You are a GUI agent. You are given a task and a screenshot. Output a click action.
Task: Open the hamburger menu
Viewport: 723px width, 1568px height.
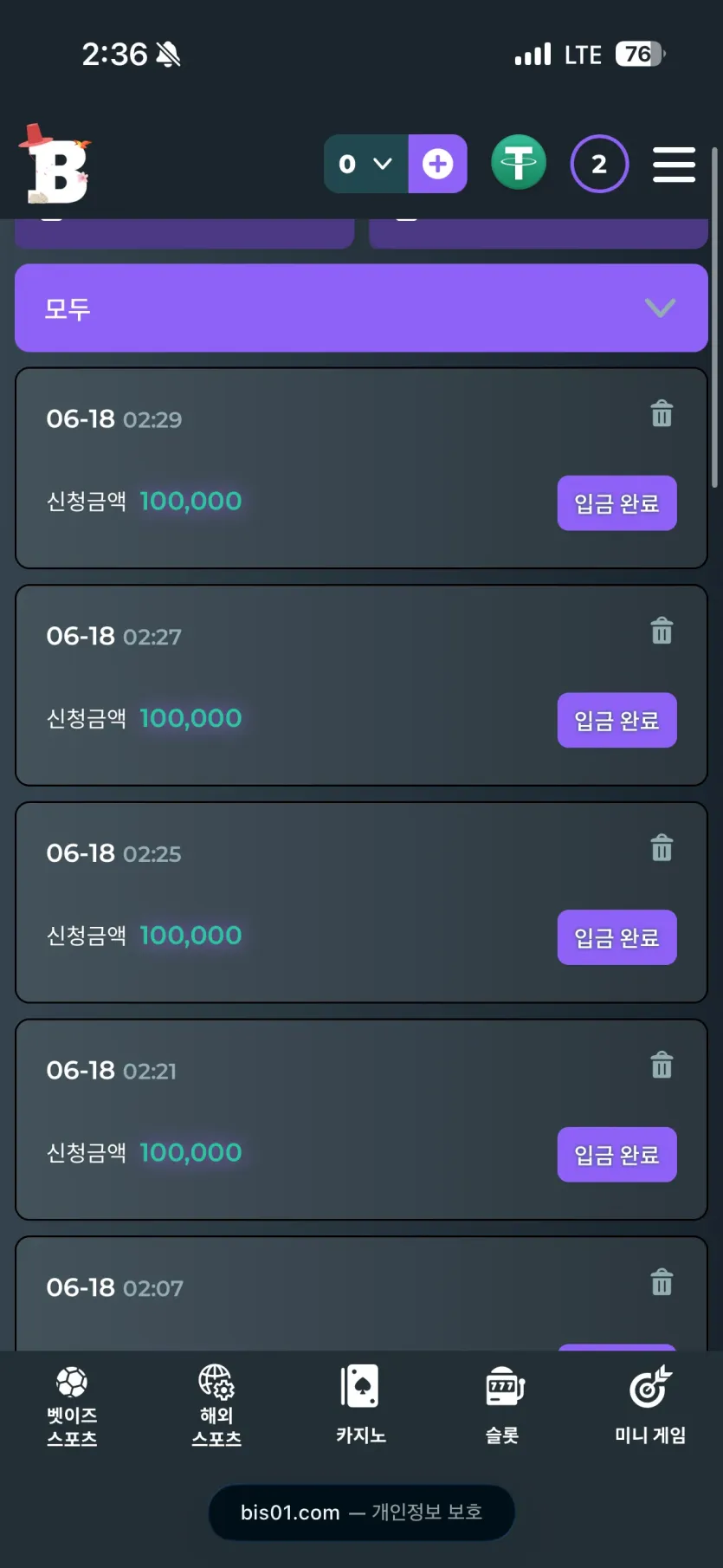(x=675, y=165)
